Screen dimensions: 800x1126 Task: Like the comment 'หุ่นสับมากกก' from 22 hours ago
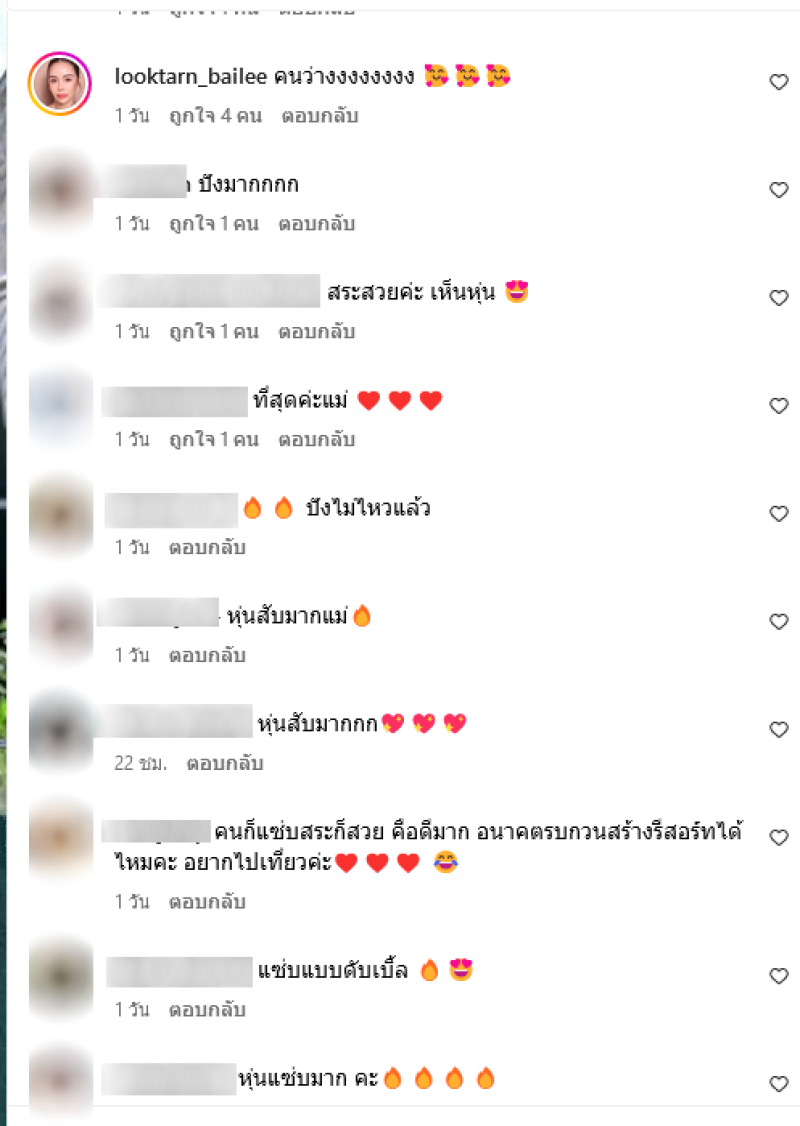click(779, 730)
